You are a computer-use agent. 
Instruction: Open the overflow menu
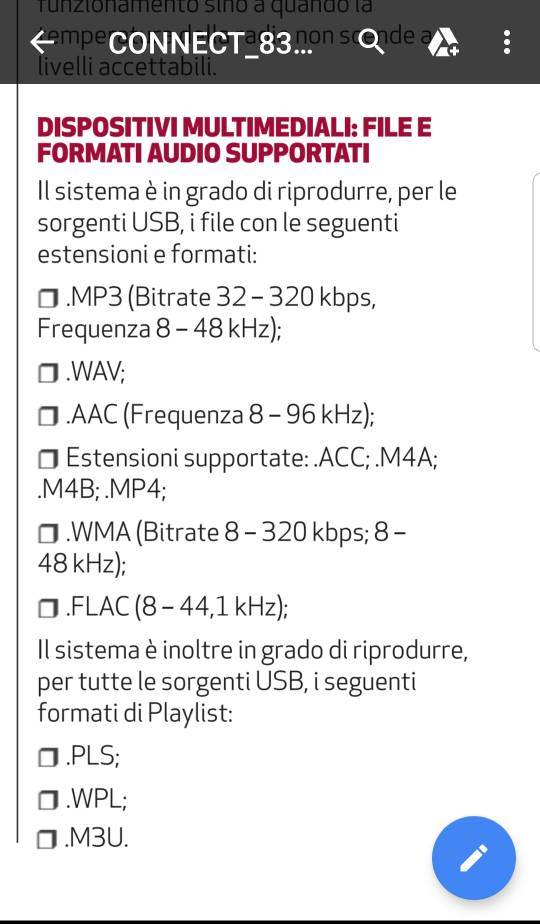pyautogui.click(x=506, y=42)
